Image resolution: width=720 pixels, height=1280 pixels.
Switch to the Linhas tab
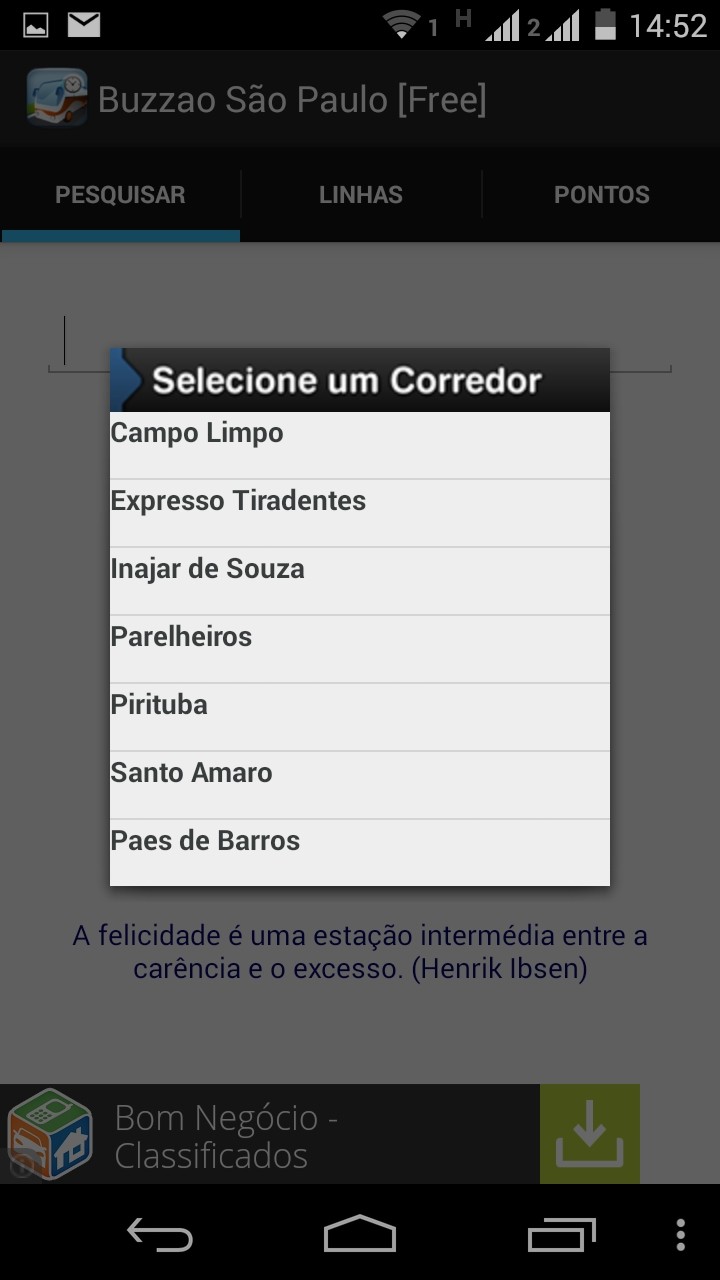(361, 195)
